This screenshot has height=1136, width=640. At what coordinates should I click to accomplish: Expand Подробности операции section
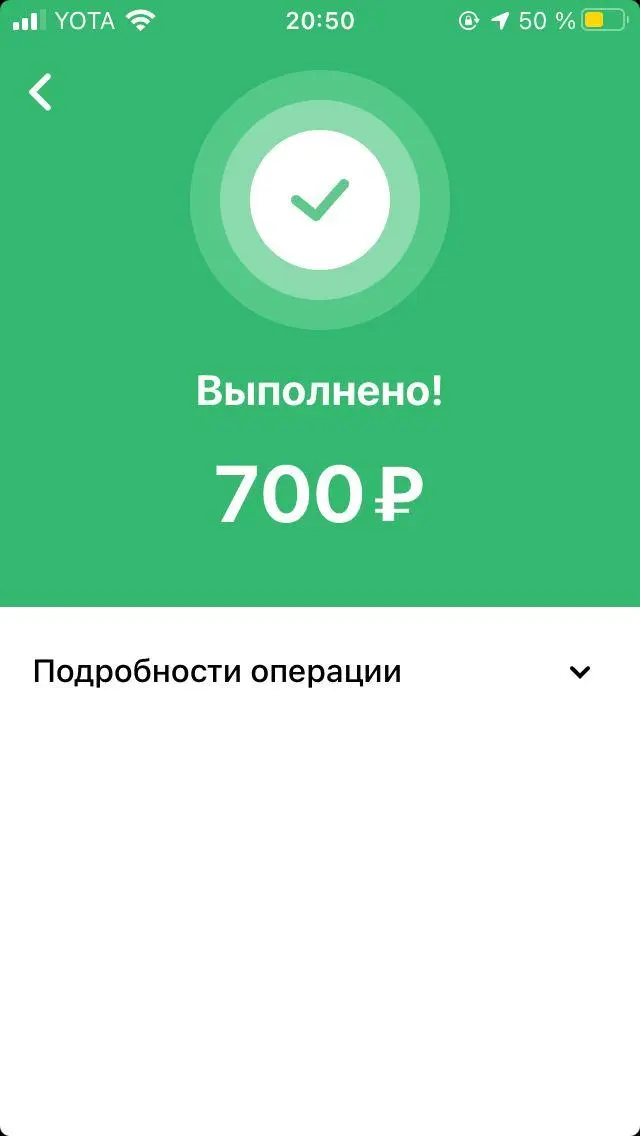(320, 672)
